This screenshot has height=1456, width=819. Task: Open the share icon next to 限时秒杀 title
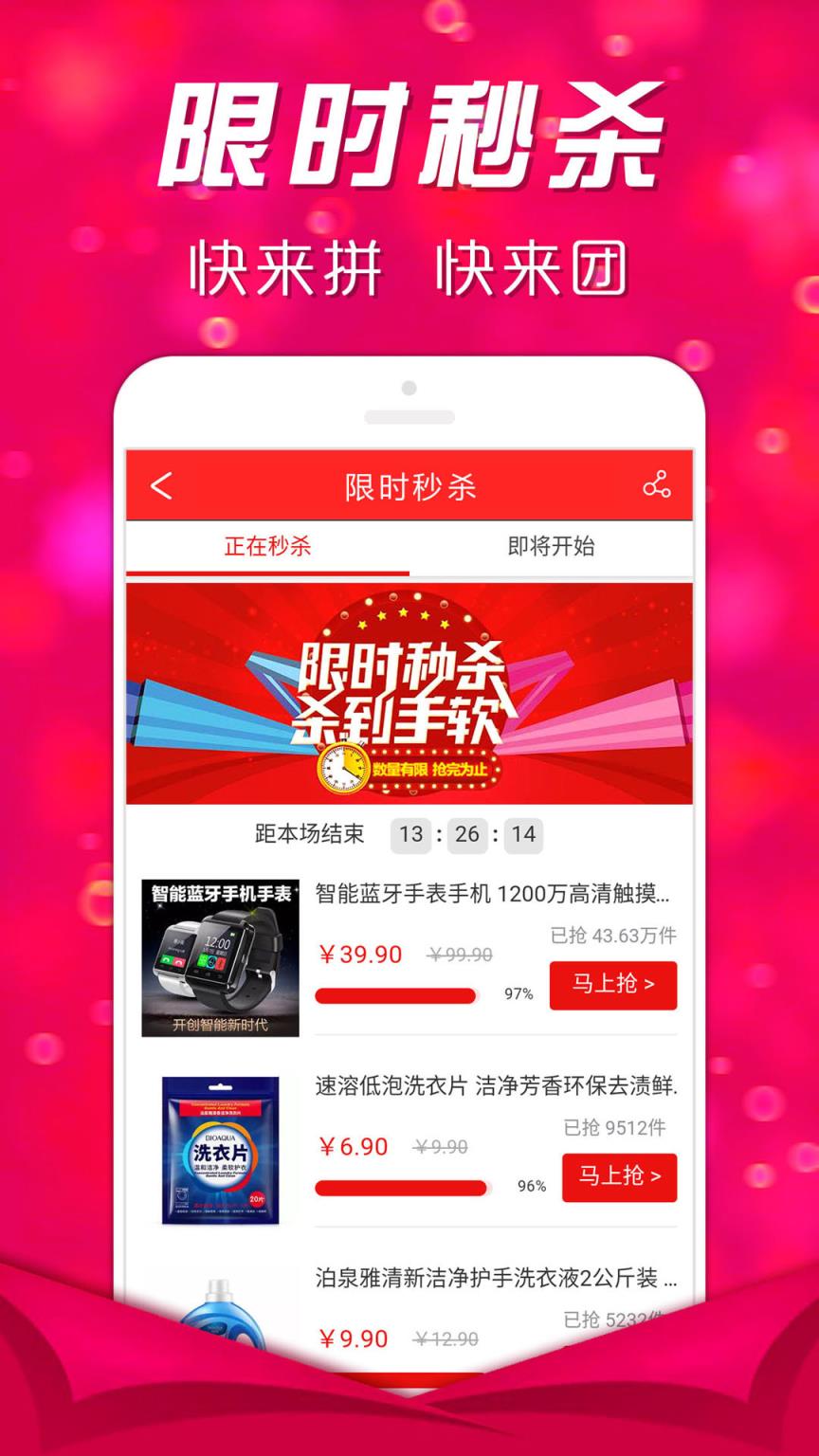[656, 486]
